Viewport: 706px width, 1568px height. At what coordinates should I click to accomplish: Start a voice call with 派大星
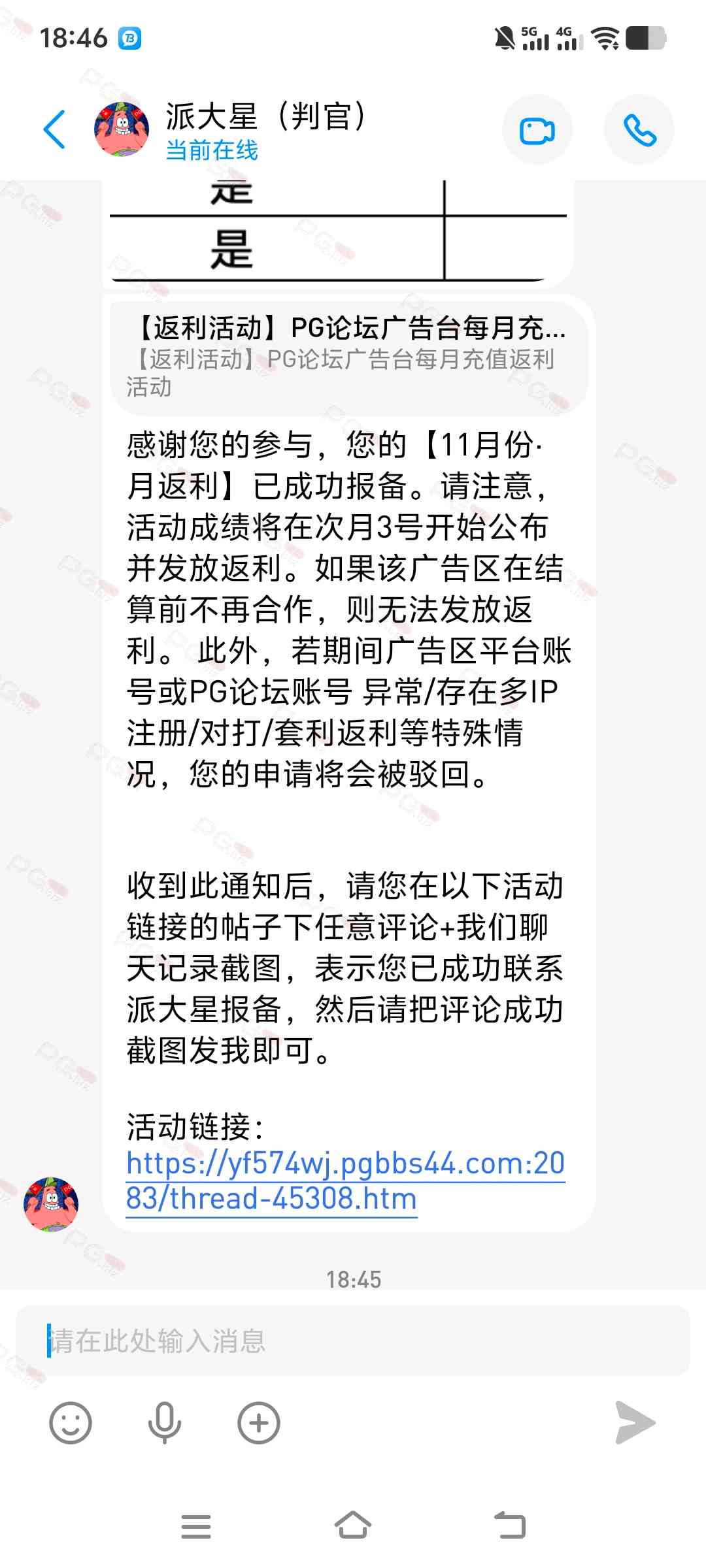coord(639,130)
